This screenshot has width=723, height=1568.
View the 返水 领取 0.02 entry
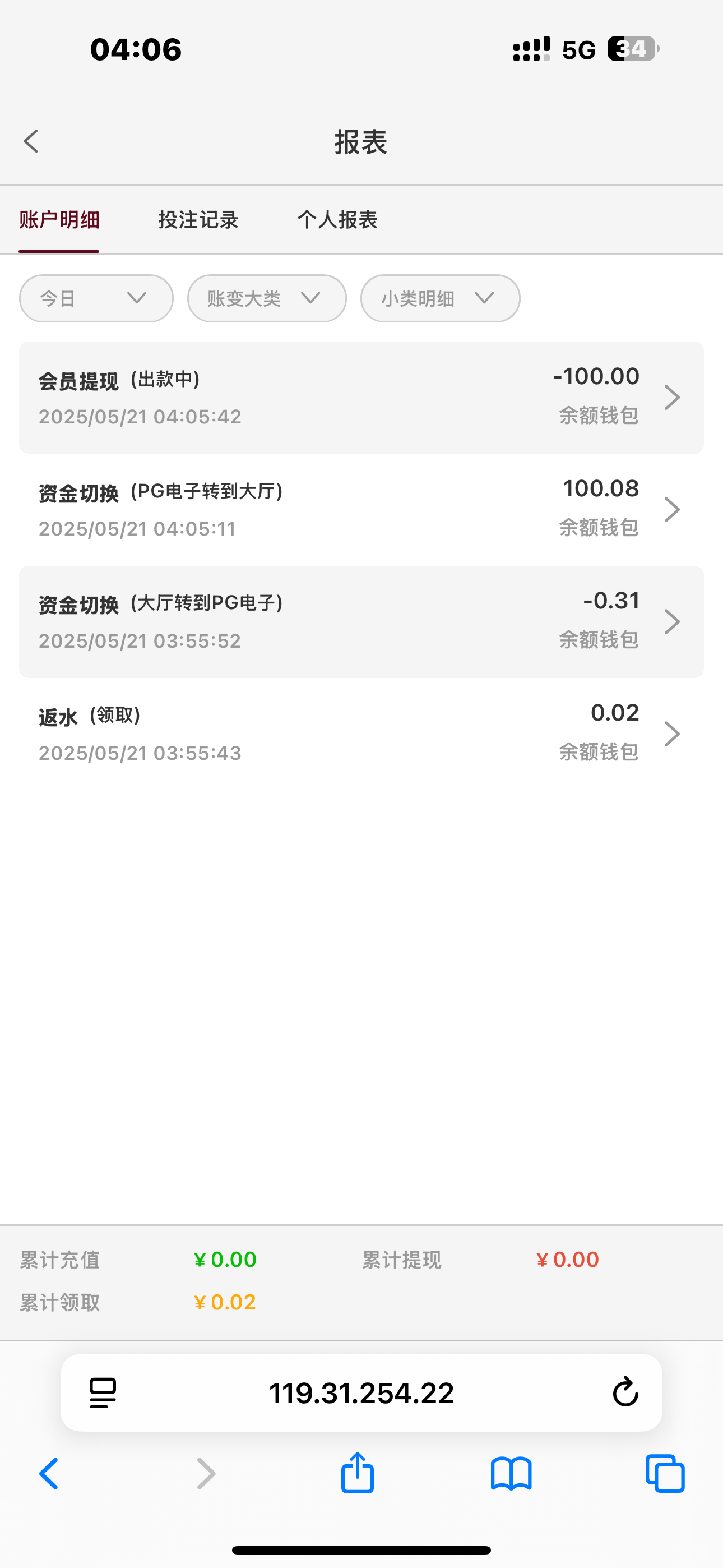pyautogui.click(x=361, y=734)
